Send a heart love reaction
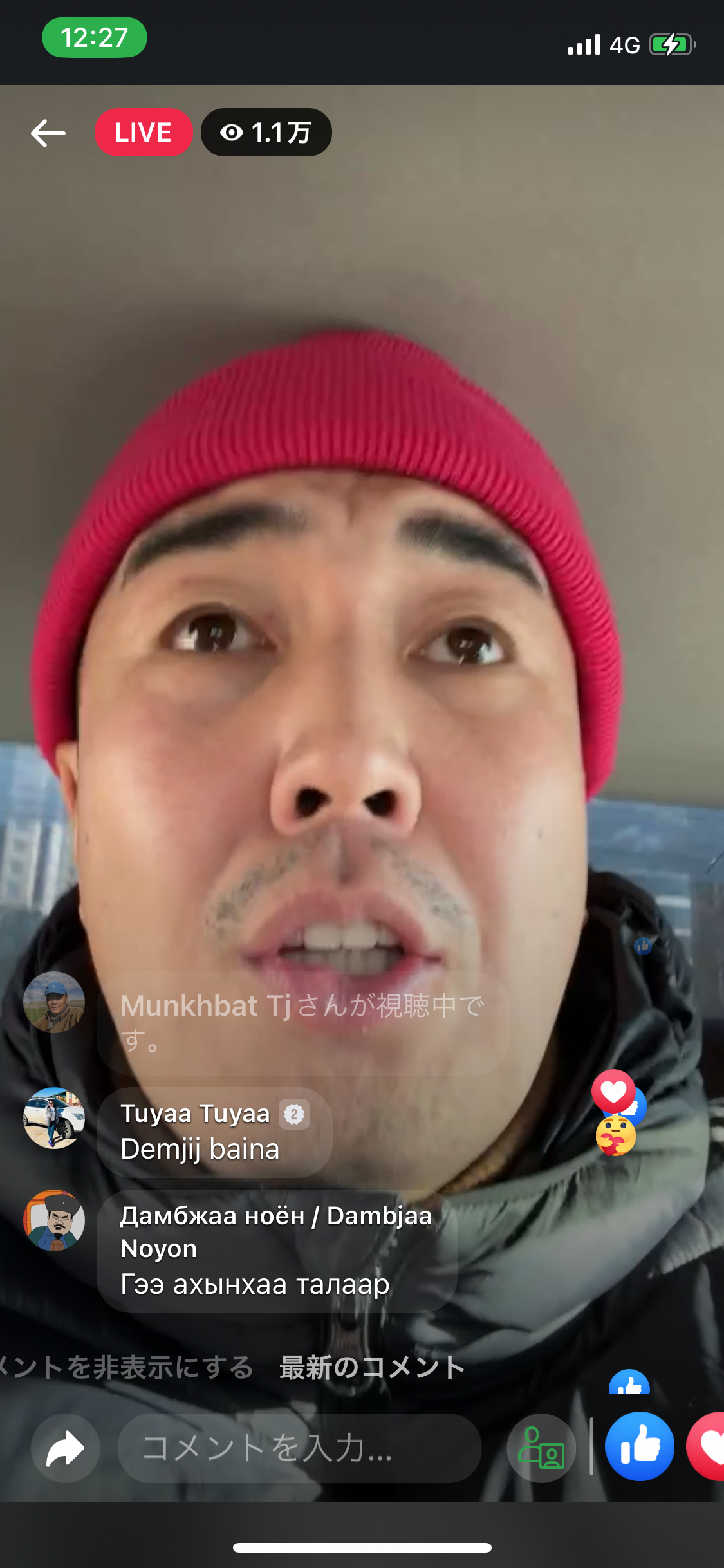 pos(706,1446)
